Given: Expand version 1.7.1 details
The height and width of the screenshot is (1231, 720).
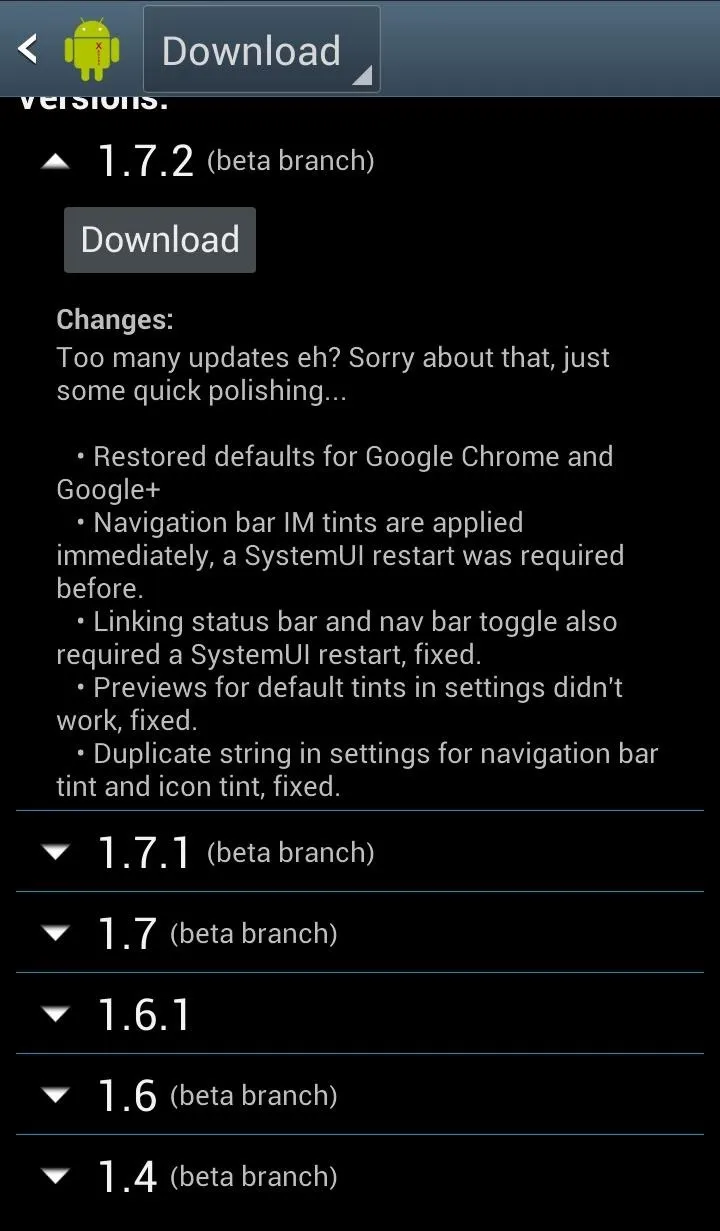Looking at the screenshot, I should [x=360, y=852].
